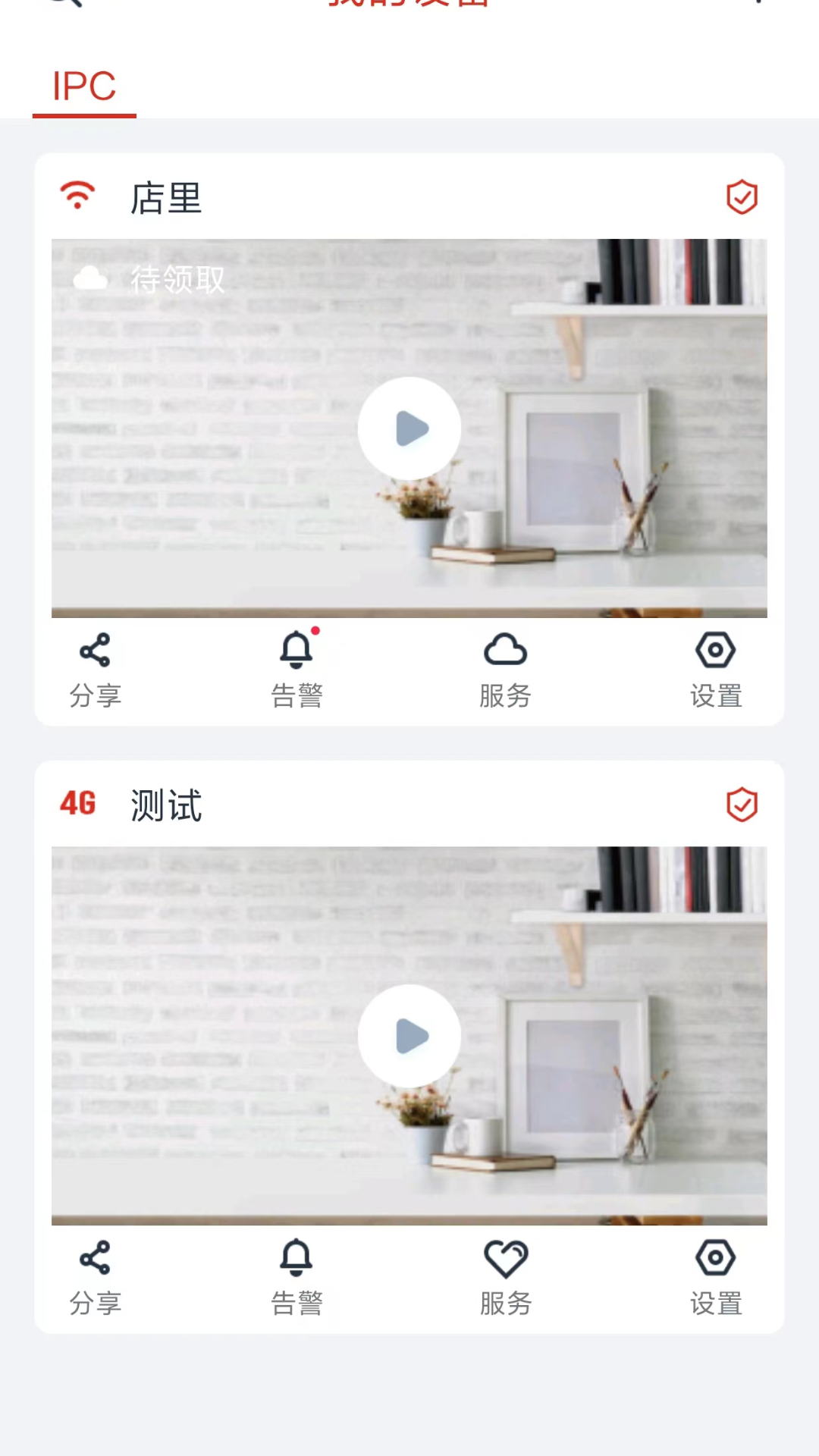Claim the 待领取 cloud offer

[x=150, y=279]
